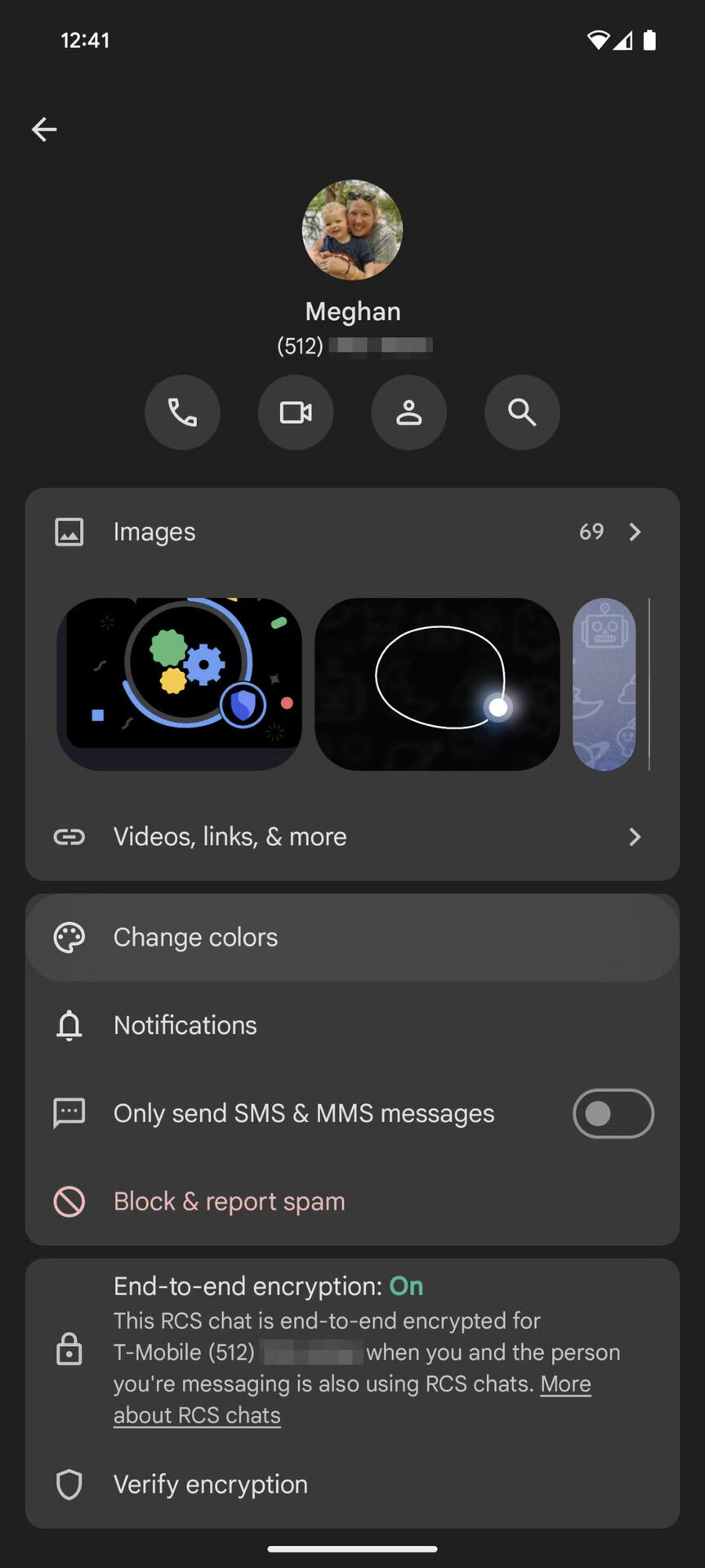View Meghan's contact details

tap(408, 412)
